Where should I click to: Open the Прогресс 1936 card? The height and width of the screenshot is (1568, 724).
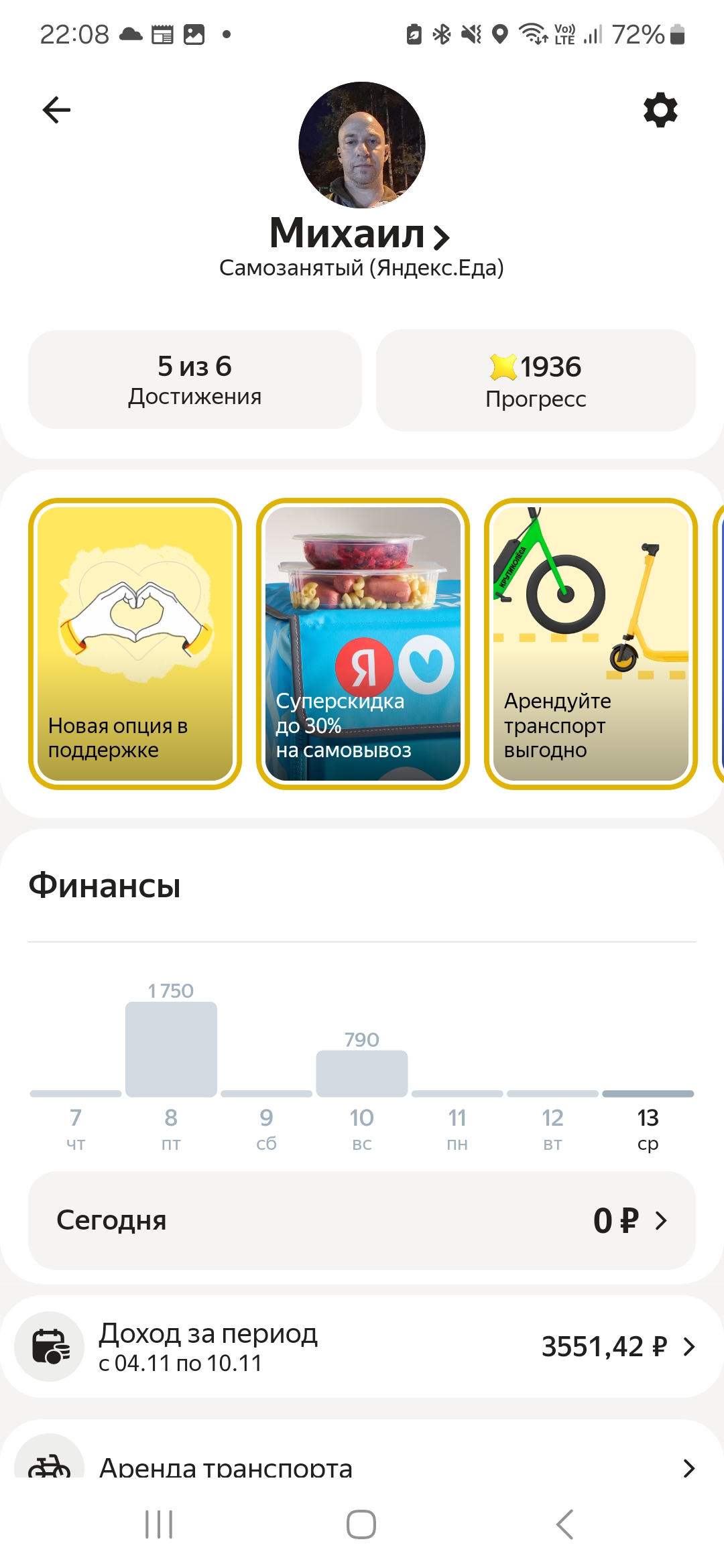(x=536, y=380)
